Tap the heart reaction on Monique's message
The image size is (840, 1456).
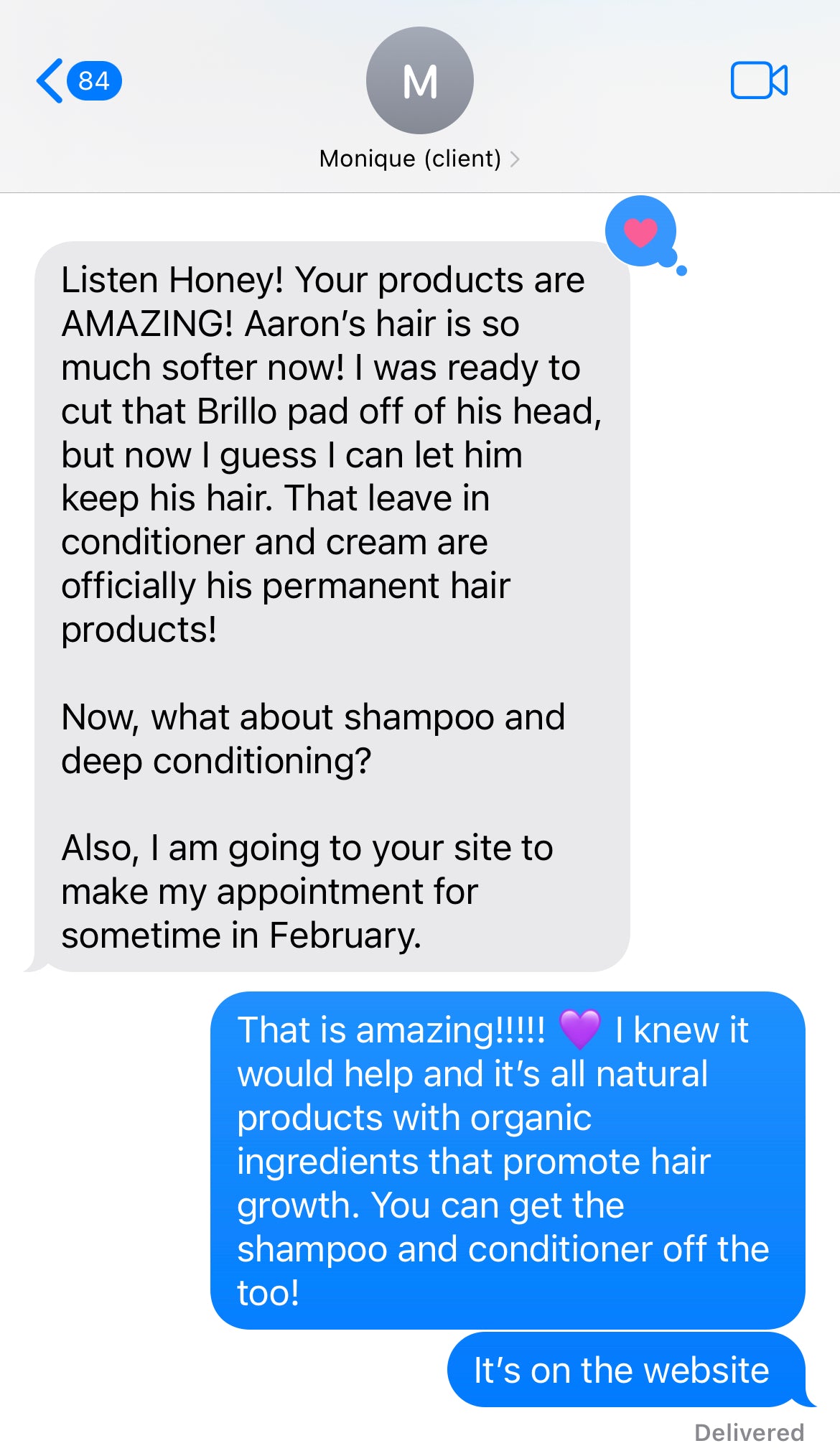pyautogui.click(x=640, y=231)
